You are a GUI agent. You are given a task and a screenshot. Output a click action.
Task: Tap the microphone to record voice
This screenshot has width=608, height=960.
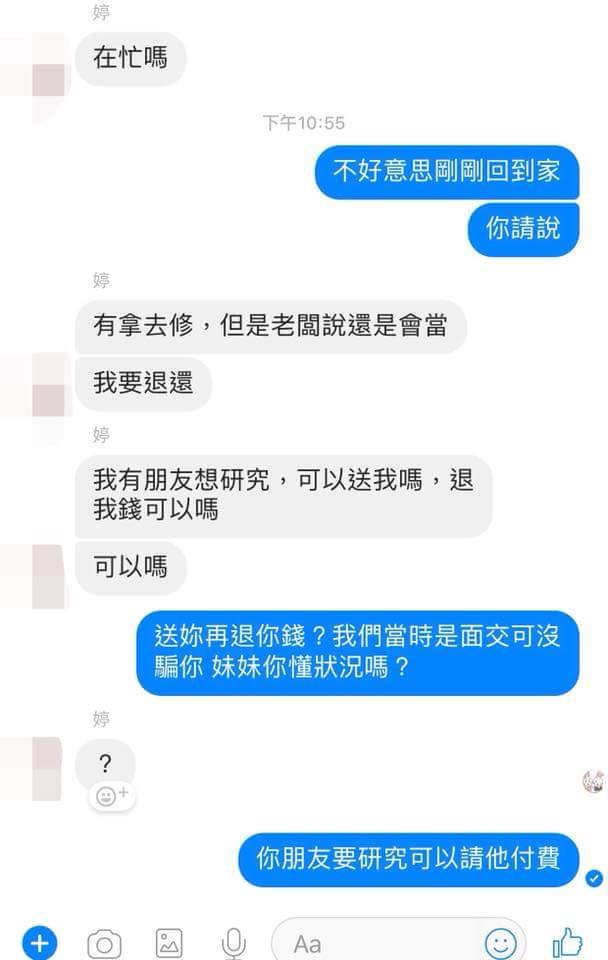click(234, 943)
